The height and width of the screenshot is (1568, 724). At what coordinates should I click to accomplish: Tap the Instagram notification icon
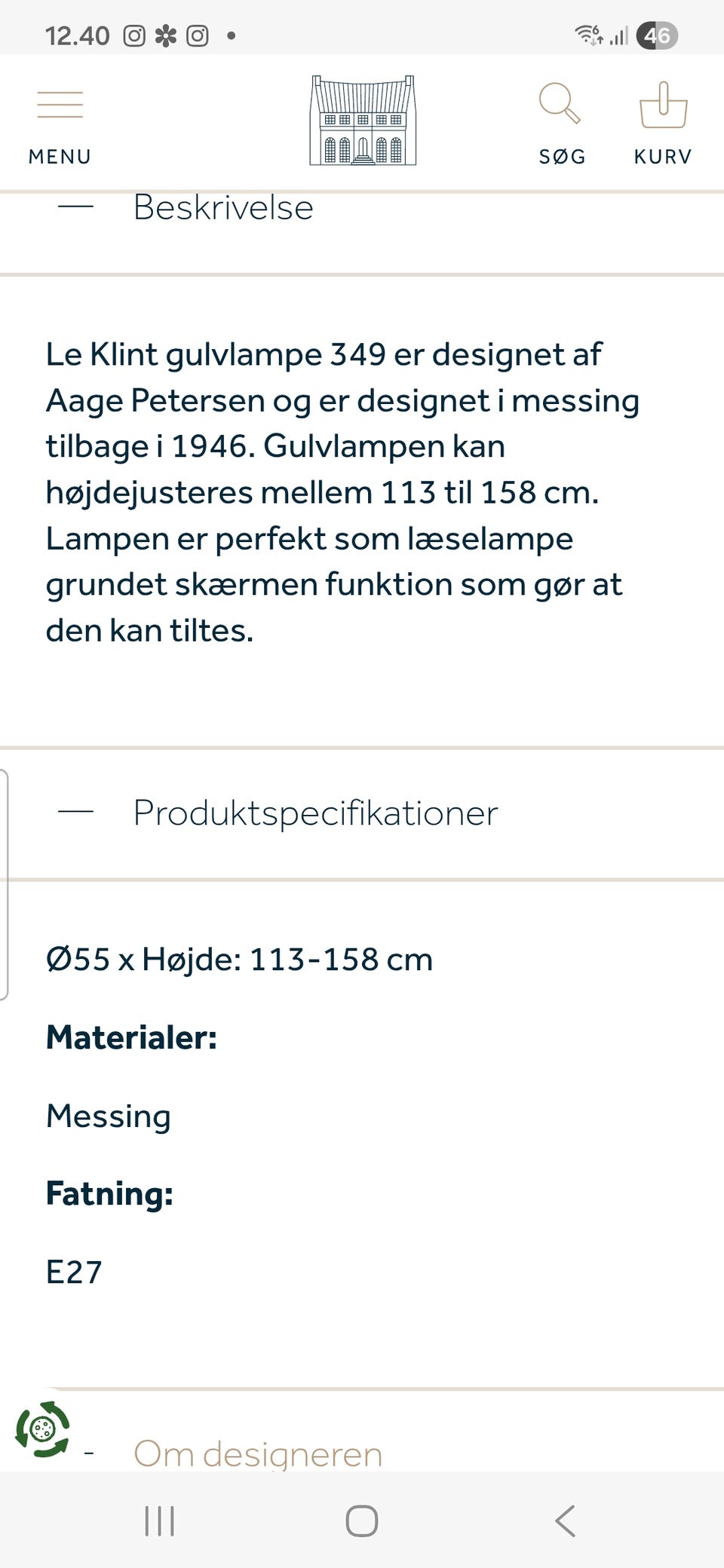pyautogui.click(x=133, y=34)
